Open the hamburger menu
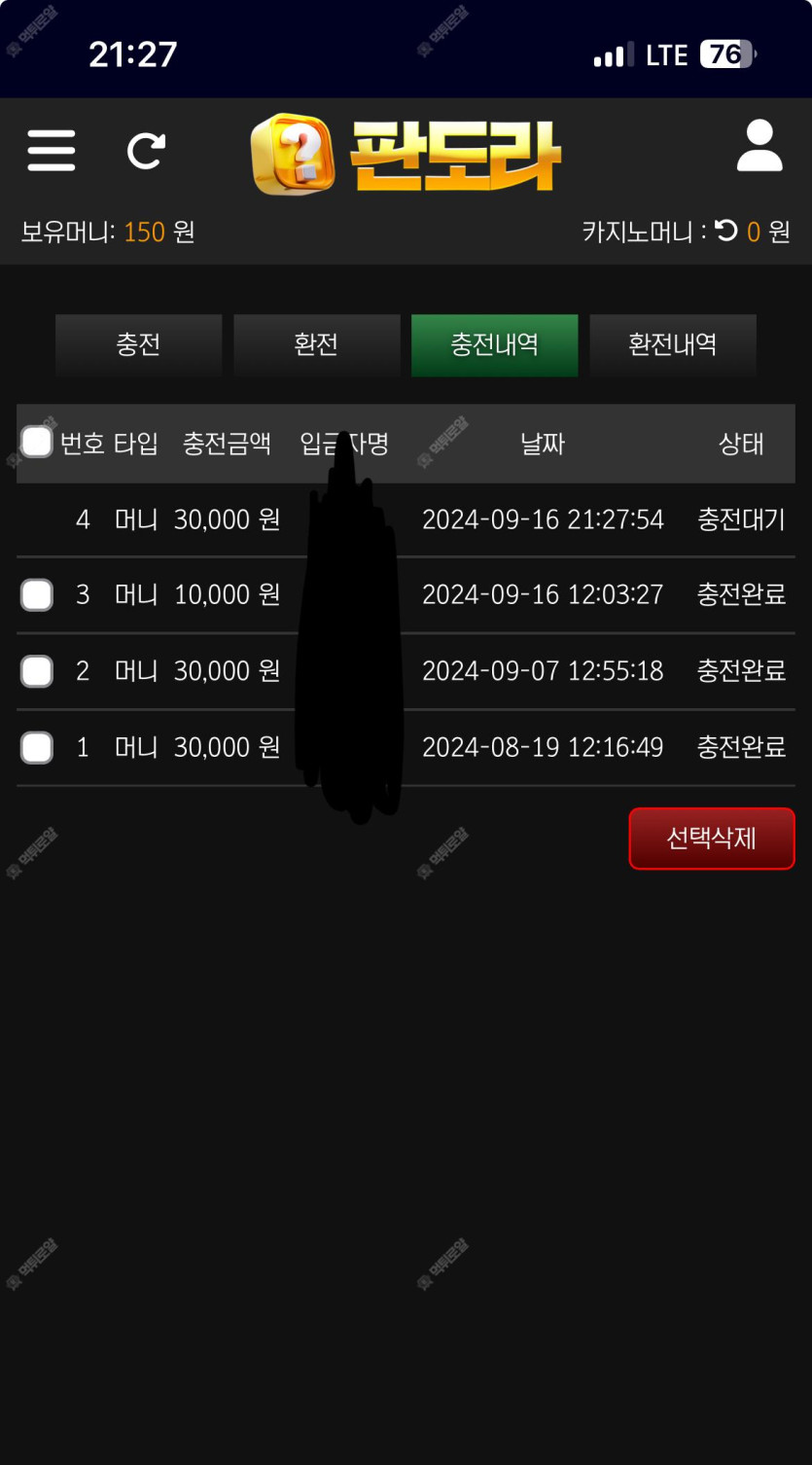812x1465 pixels. [51, 151]
